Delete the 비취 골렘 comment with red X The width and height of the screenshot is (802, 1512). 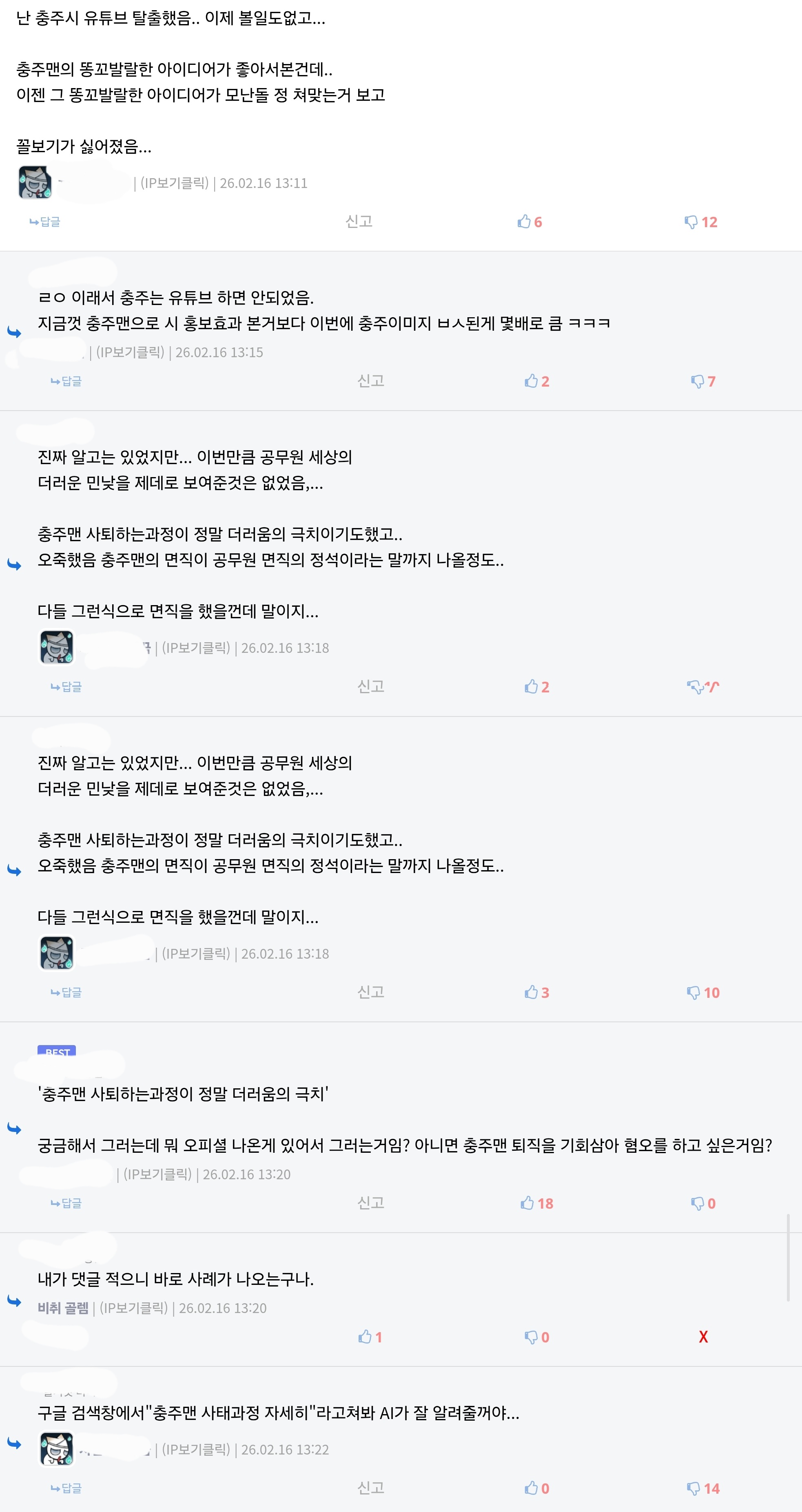click(x=703, y=1337)
